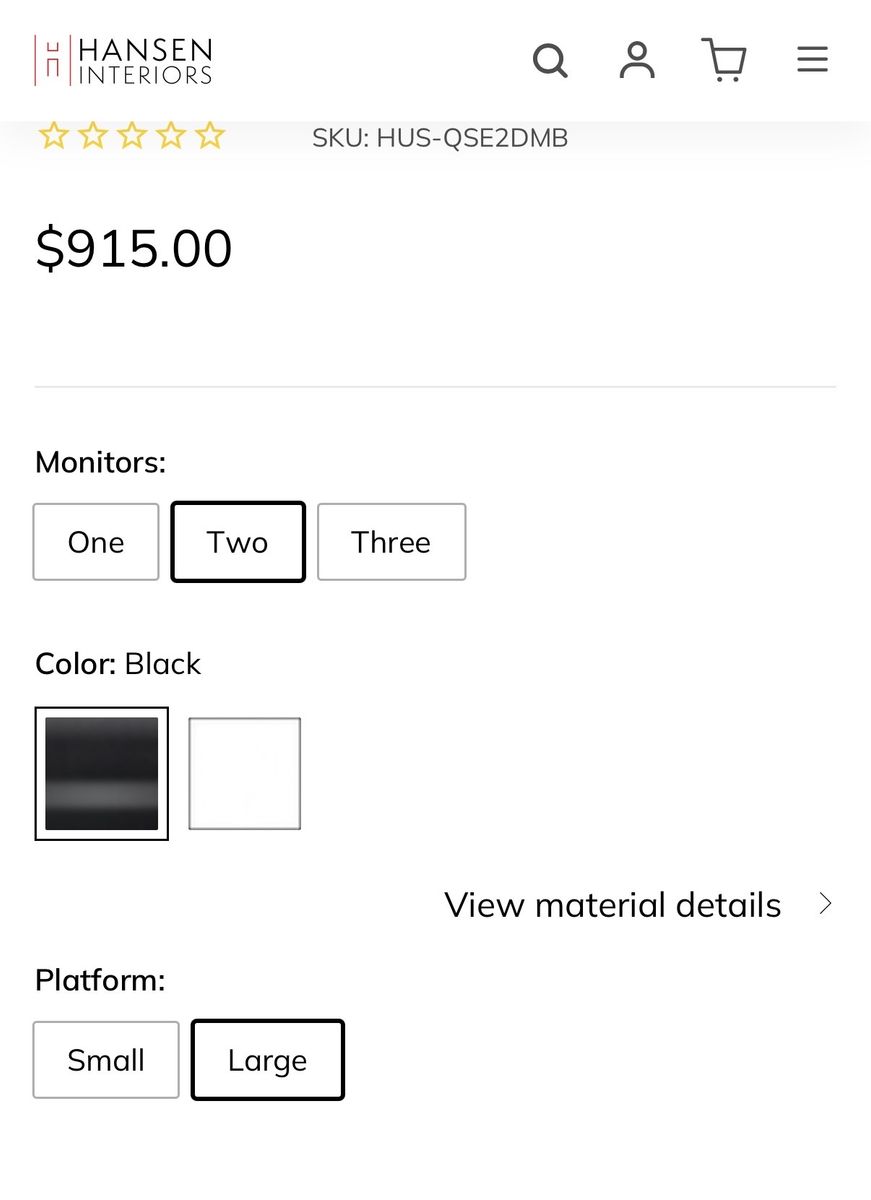Open the hamburger menu
The image size is (871, 1200).
pos(812,60)
